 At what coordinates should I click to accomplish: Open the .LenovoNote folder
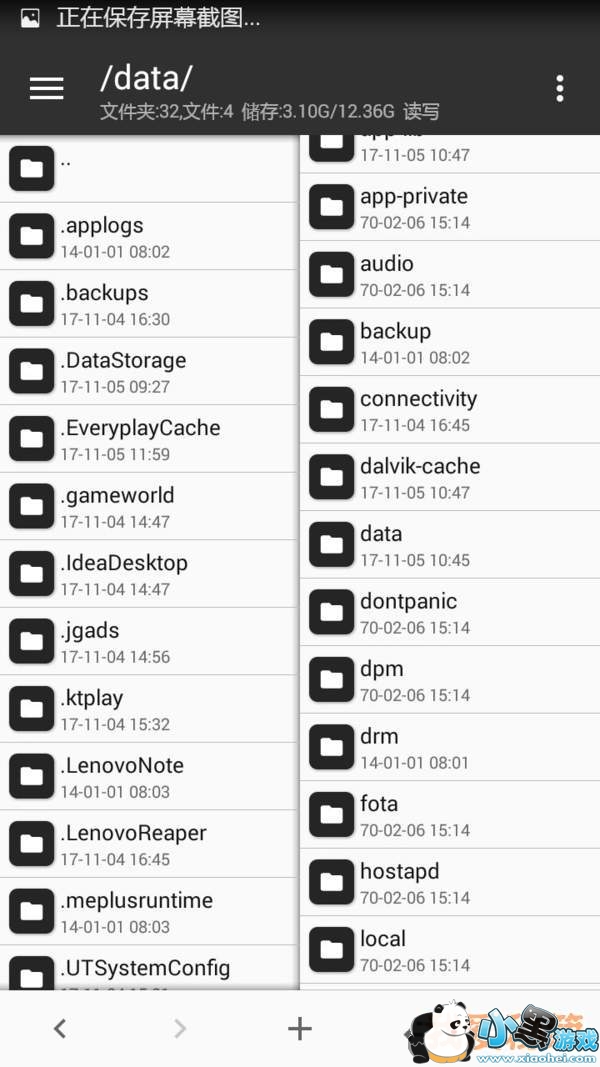(148, 776)
